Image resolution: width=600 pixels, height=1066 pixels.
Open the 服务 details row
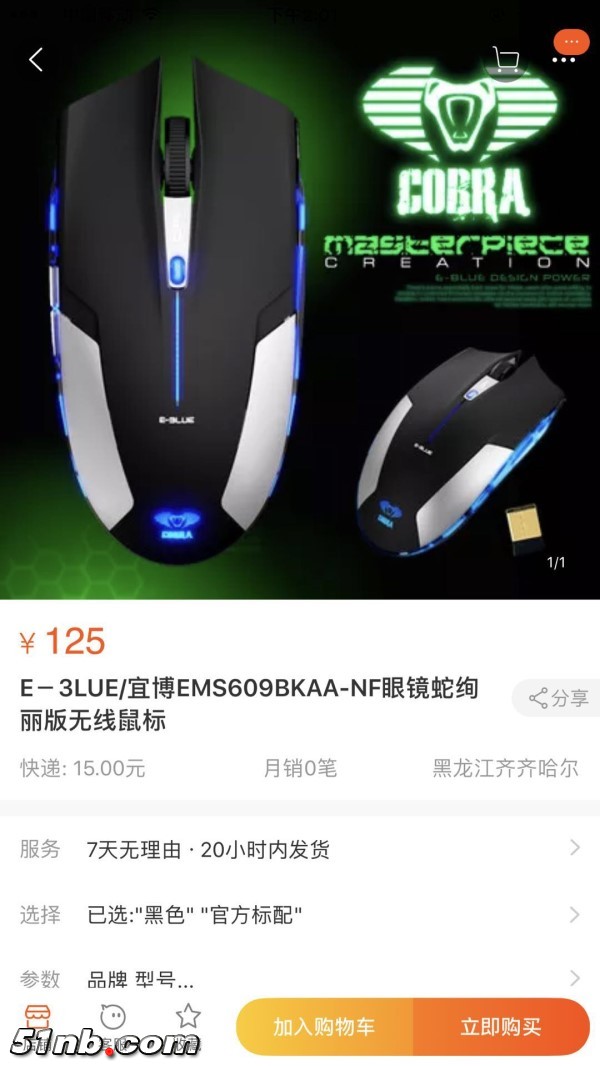(300, 850)
